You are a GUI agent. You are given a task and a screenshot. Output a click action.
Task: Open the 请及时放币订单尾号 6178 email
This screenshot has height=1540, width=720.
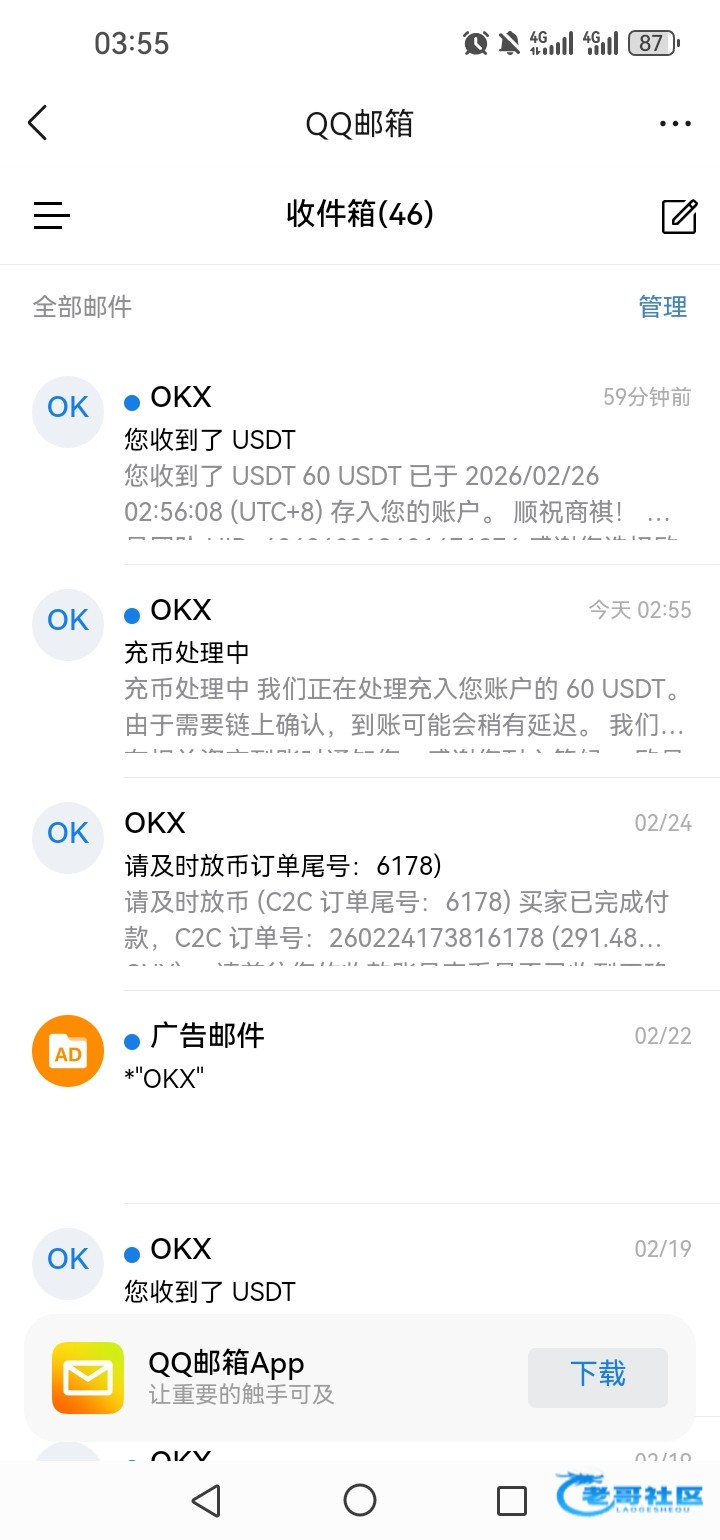coord(400,885)
